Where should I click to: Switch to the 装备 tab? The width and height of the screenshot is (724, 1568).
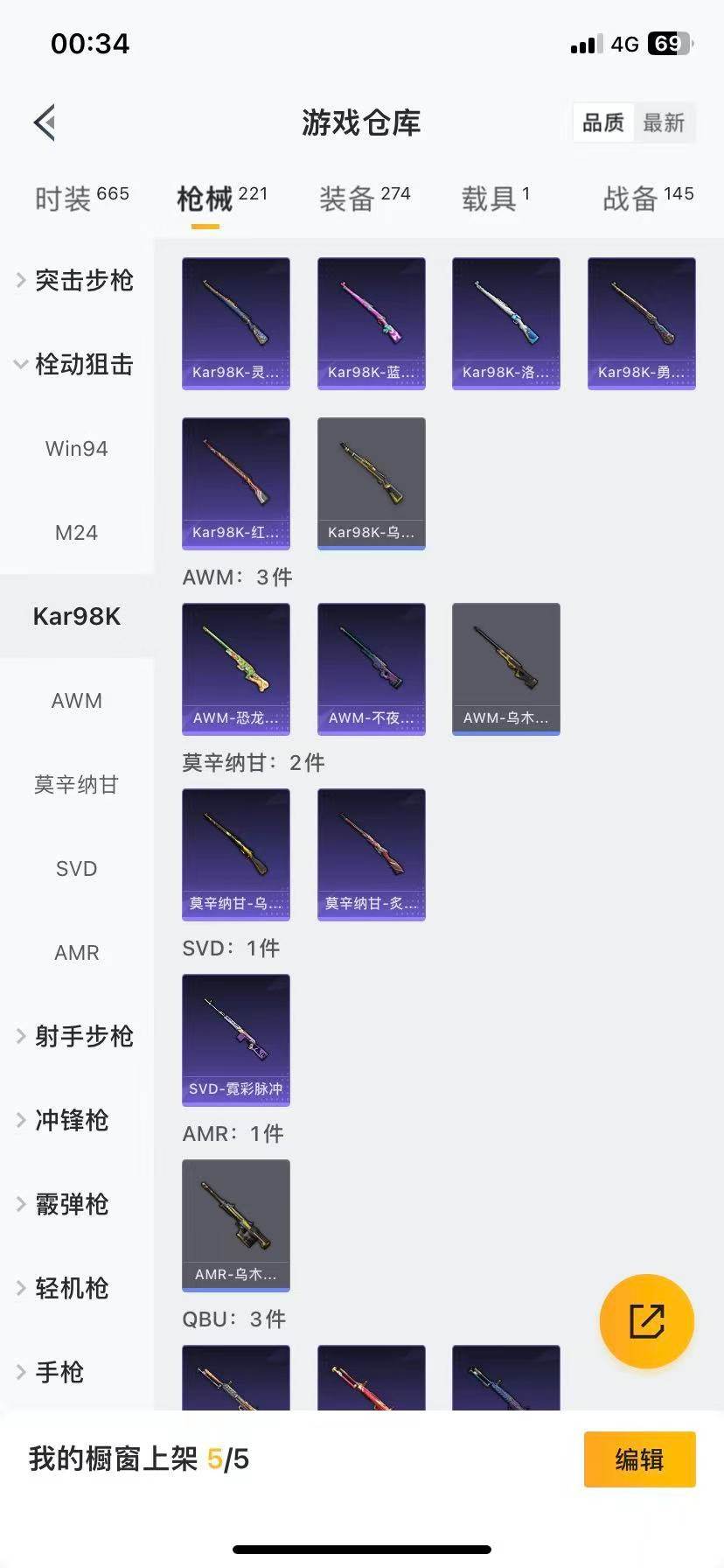click(x=364, y=199)
